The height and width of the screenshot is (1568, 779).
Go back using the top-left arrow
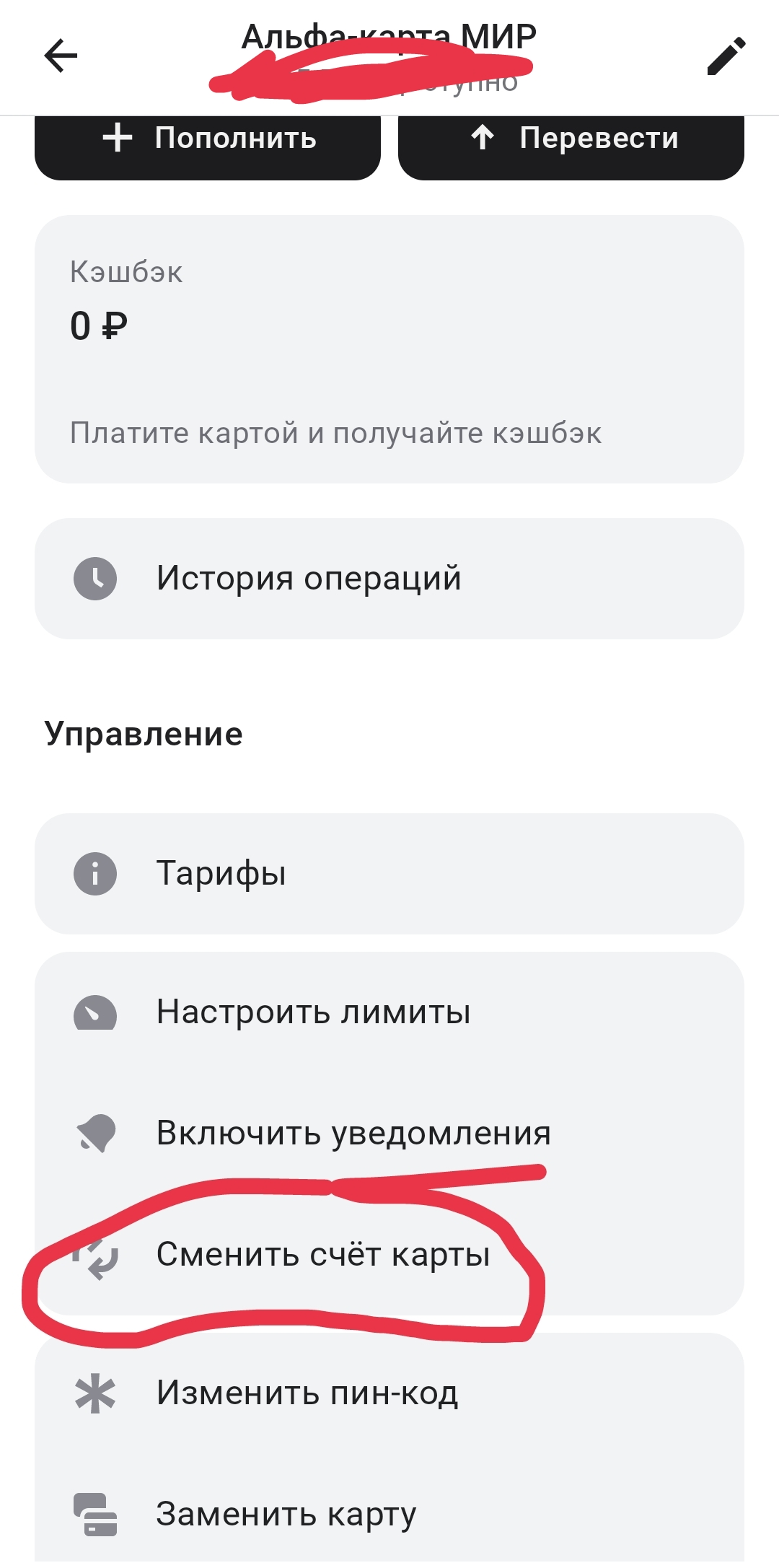[61, 56]
